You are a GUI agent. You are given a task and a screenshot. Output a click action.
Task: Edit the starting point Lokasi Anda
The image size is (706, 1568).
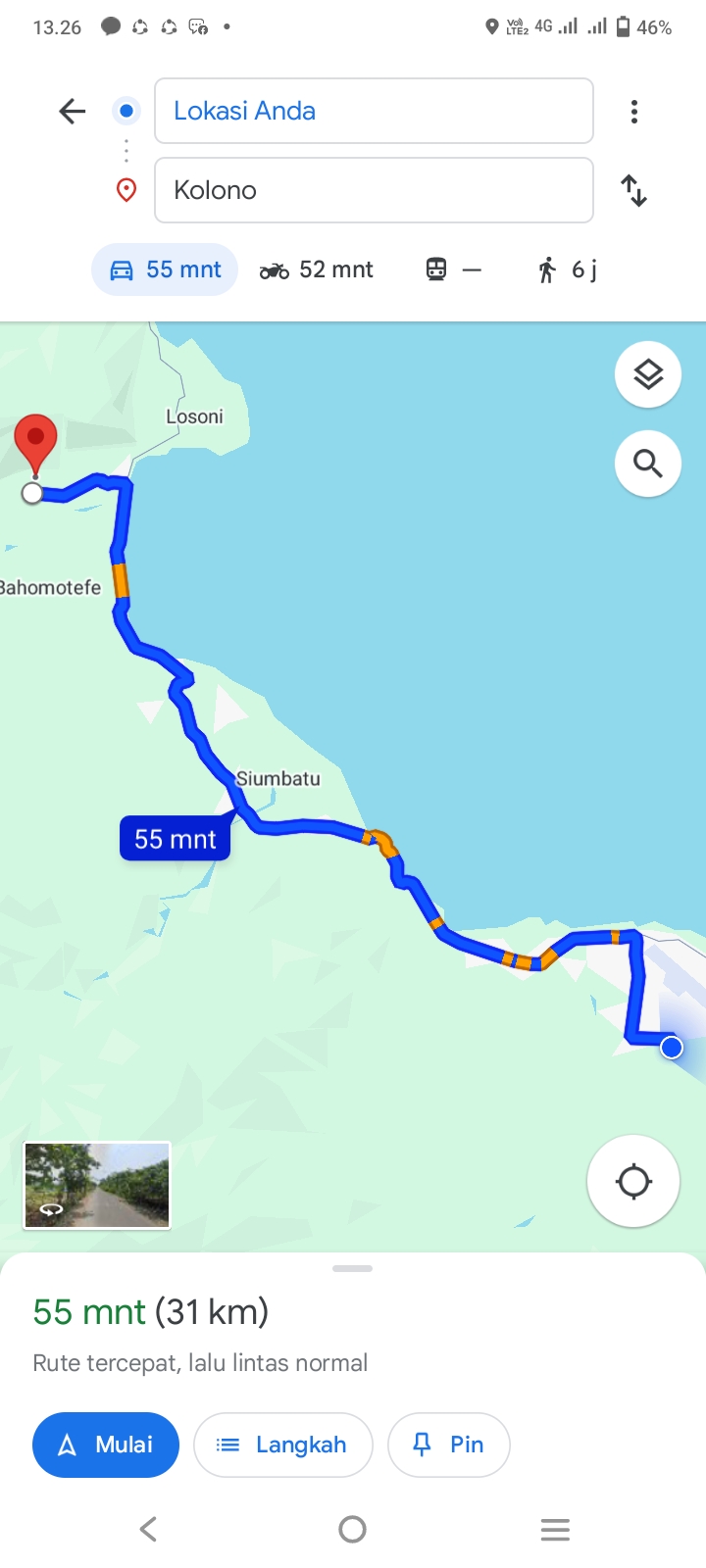pyautogui.click(x=374, y=111)
